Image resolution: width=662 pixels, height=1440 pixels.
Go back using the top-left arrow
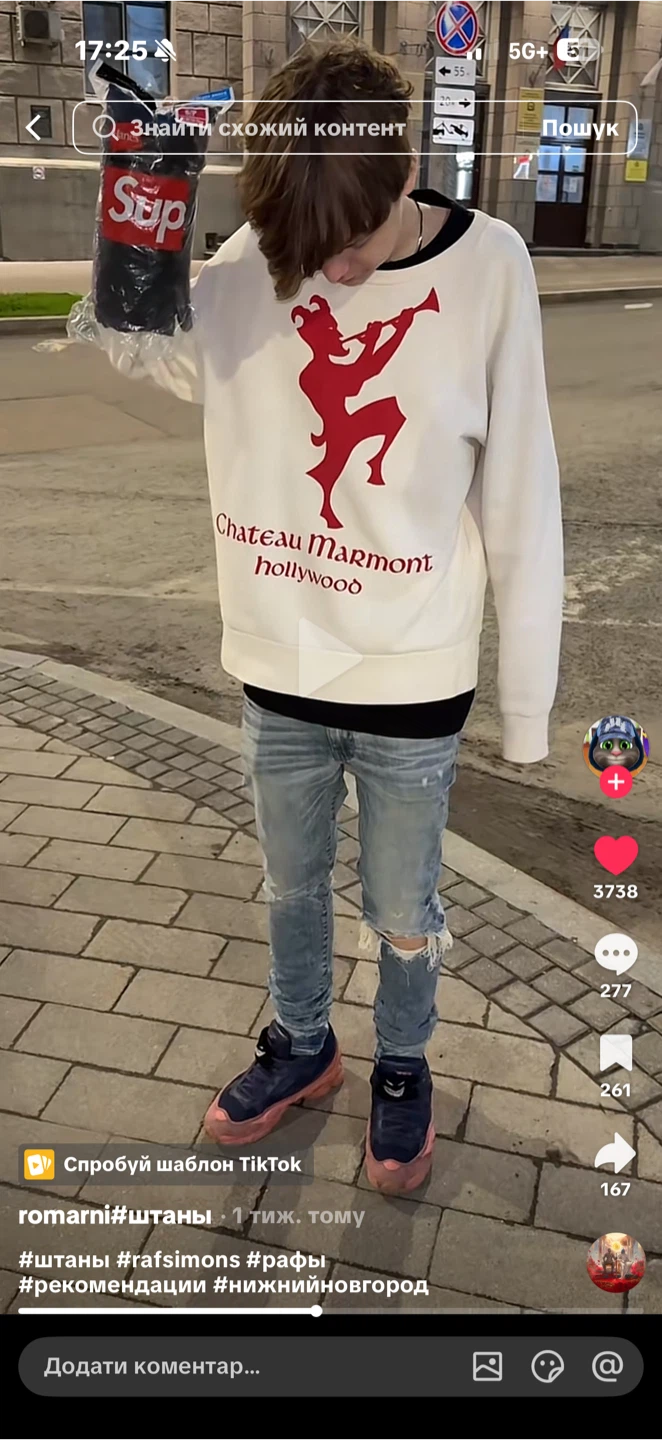point(34,127)
